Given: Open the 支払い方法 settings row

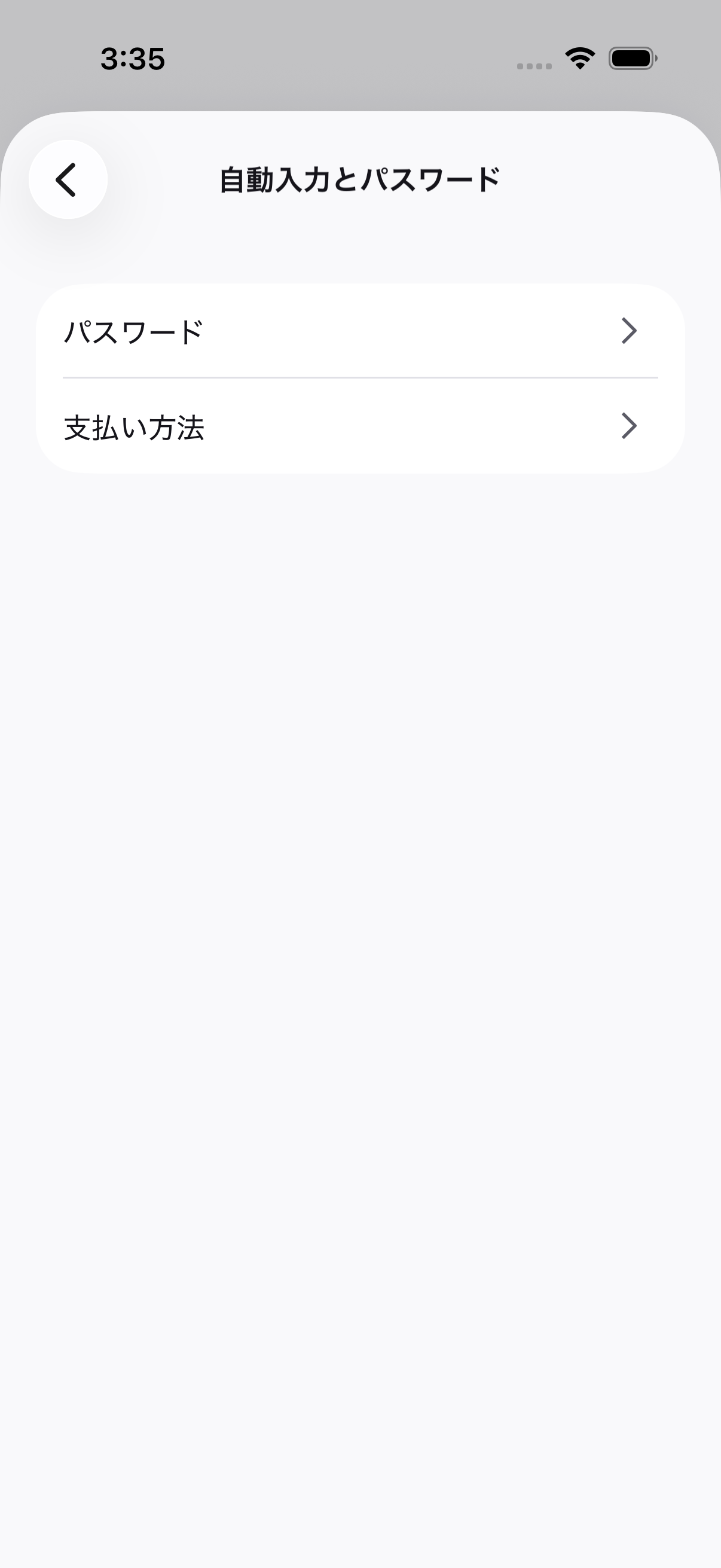Looking at the screenshot, I should tap(360, 426).
